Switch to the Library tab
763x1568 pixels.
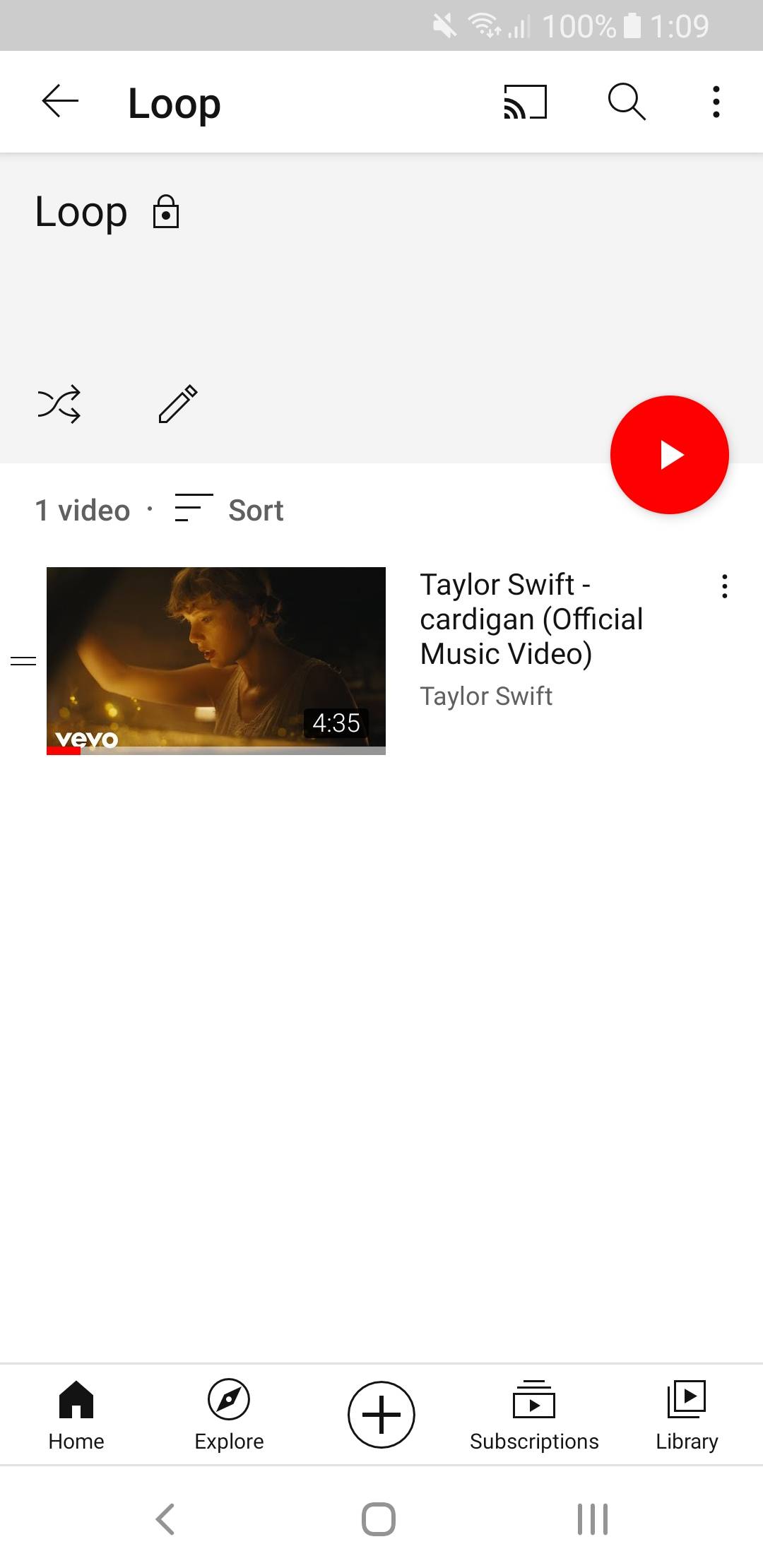click(687, 1414)
